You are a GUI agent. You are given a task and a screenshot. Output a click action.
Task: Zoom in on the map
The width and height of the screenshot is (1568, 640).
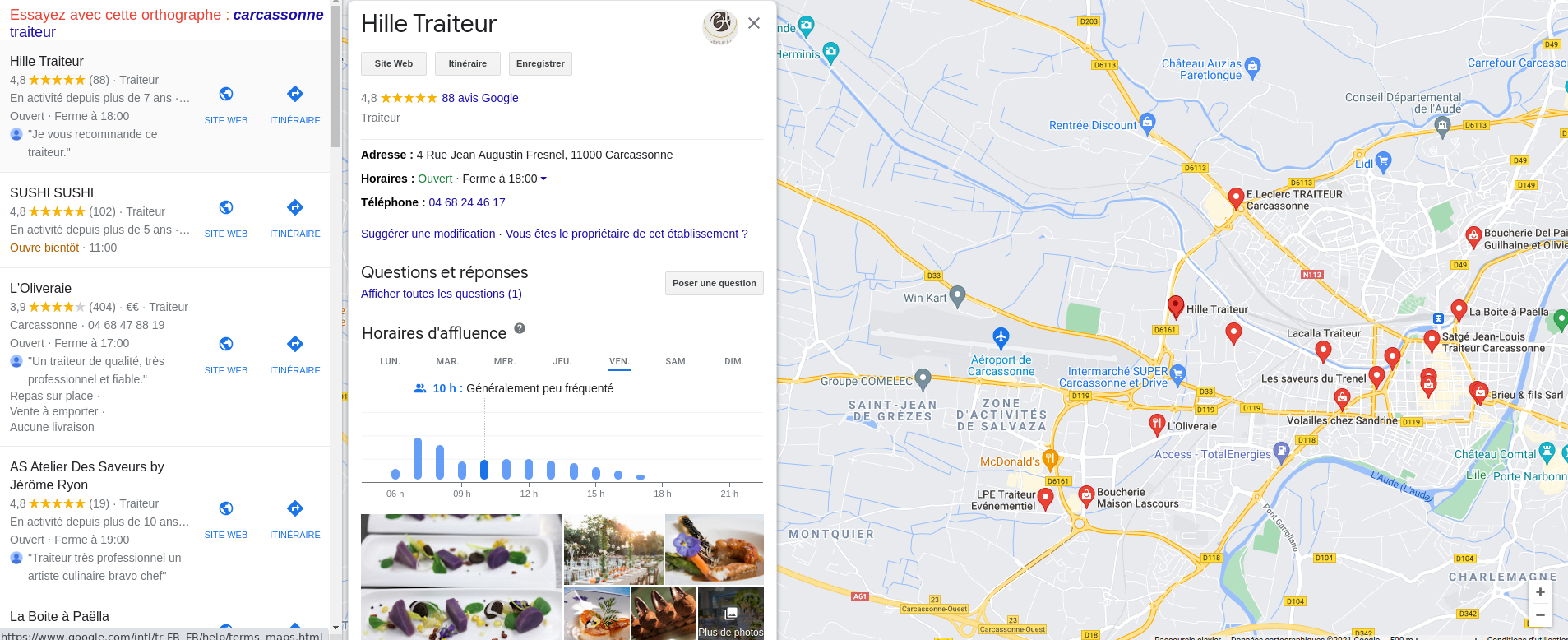(x=1540, y=592)
